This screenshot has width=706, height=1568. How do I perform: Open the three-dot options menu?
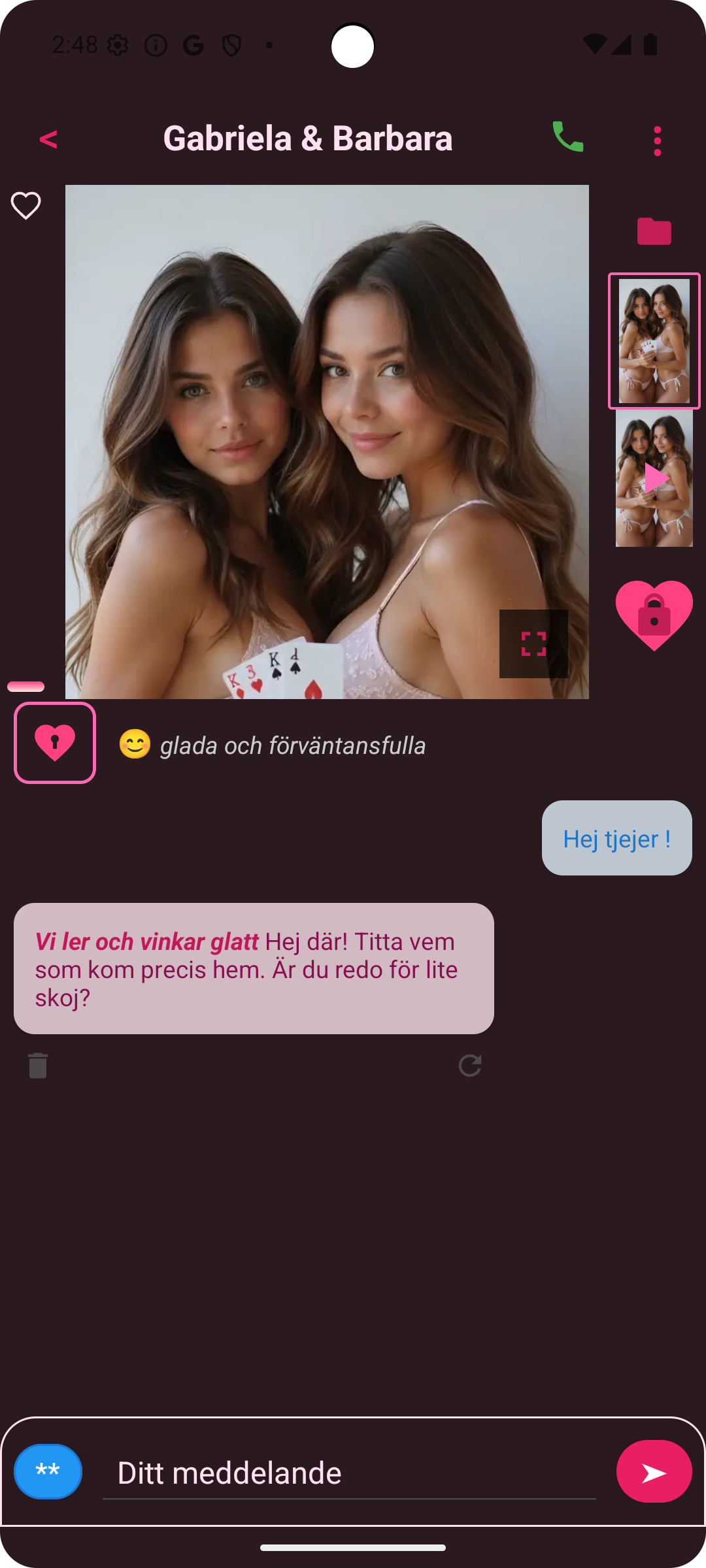point(657,139)
